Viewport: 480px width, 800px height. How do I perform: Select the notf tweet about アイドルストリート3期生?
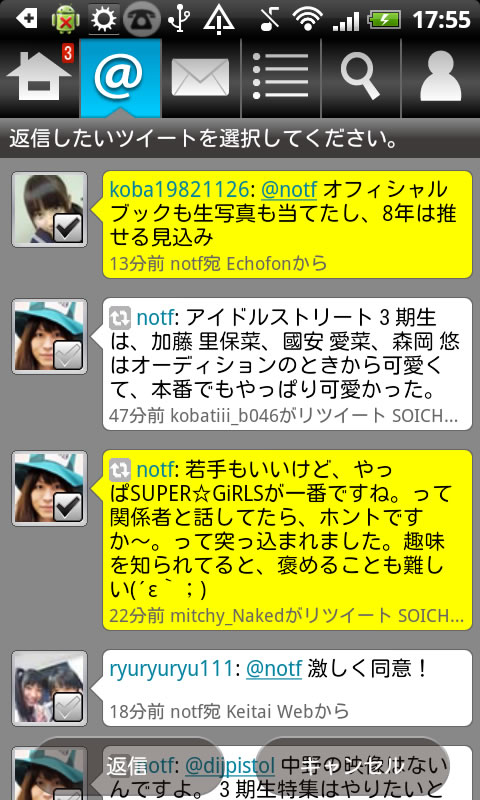coord(287,364)
